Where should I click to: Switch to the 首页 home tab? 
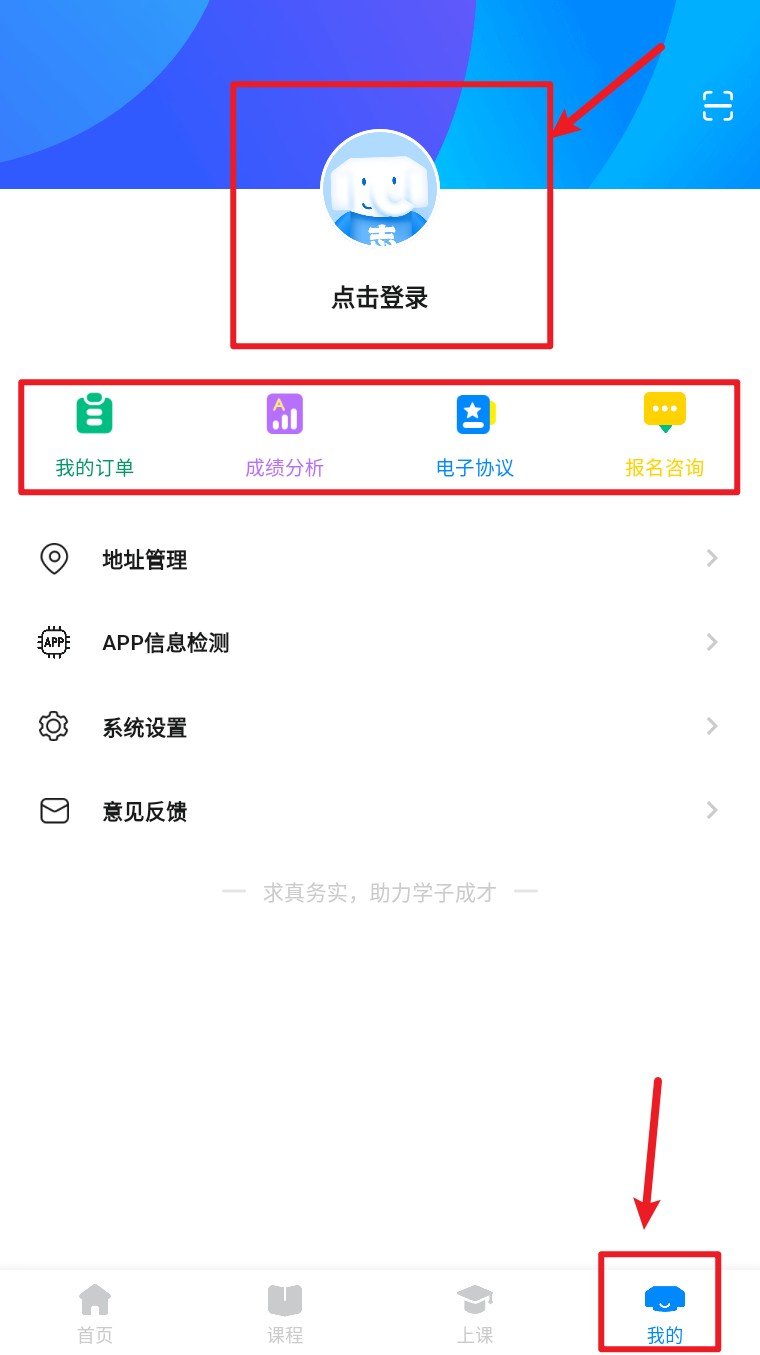(x=95, y=1310)
